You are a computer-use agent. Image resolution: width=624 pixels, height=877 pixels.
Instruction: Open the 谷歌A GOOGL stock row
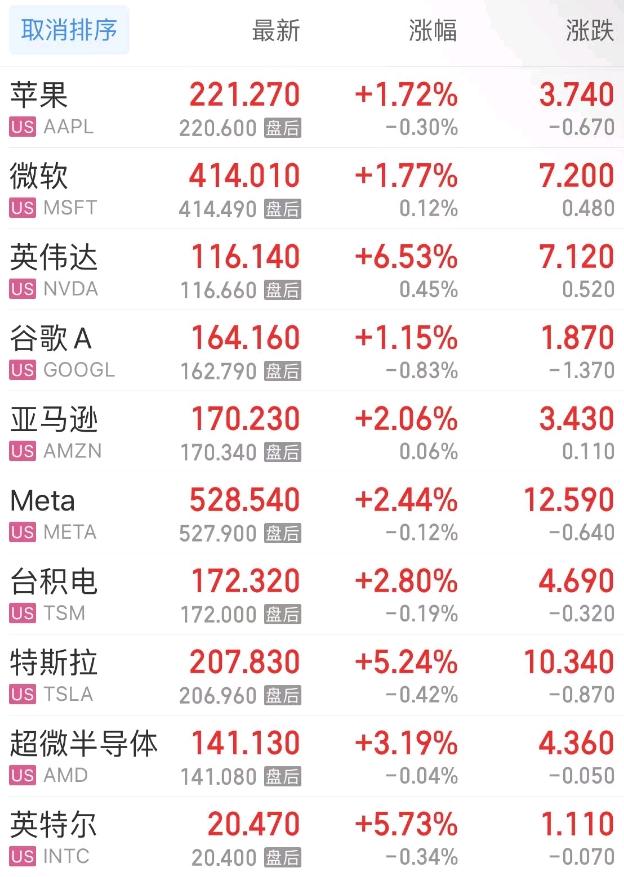point(310,351)
